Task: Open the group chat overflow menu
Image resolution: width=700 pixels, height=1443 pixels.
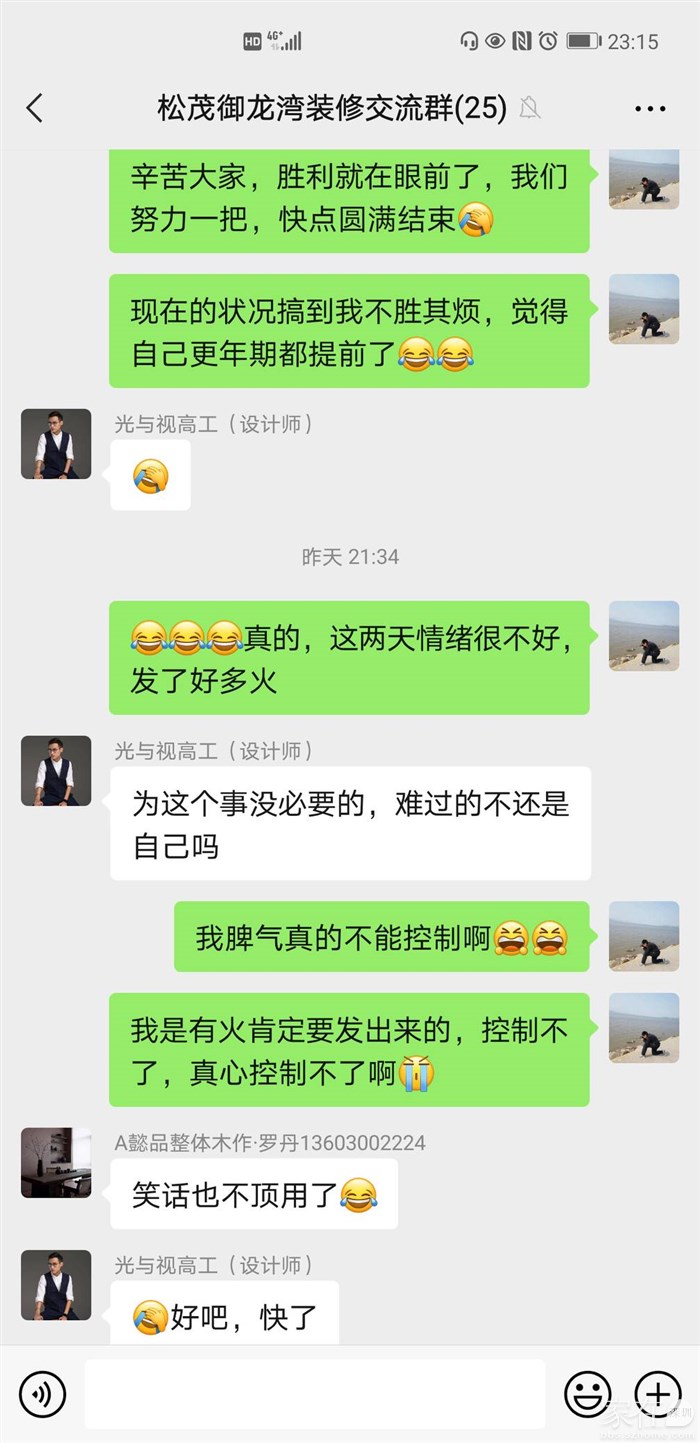Action: pos(649,109)
